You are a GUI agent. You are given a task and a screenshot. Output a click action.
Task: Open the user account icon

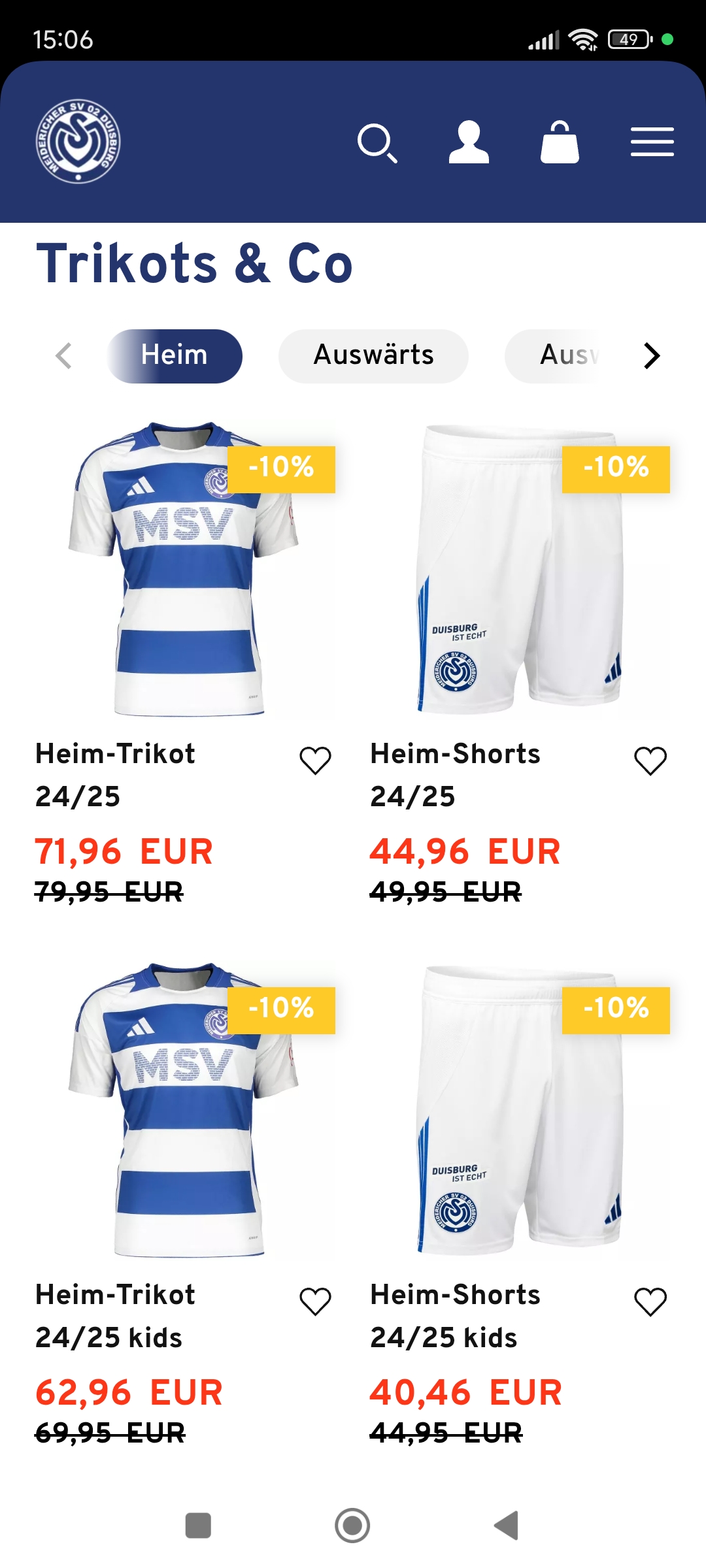[x=469, y=142]
